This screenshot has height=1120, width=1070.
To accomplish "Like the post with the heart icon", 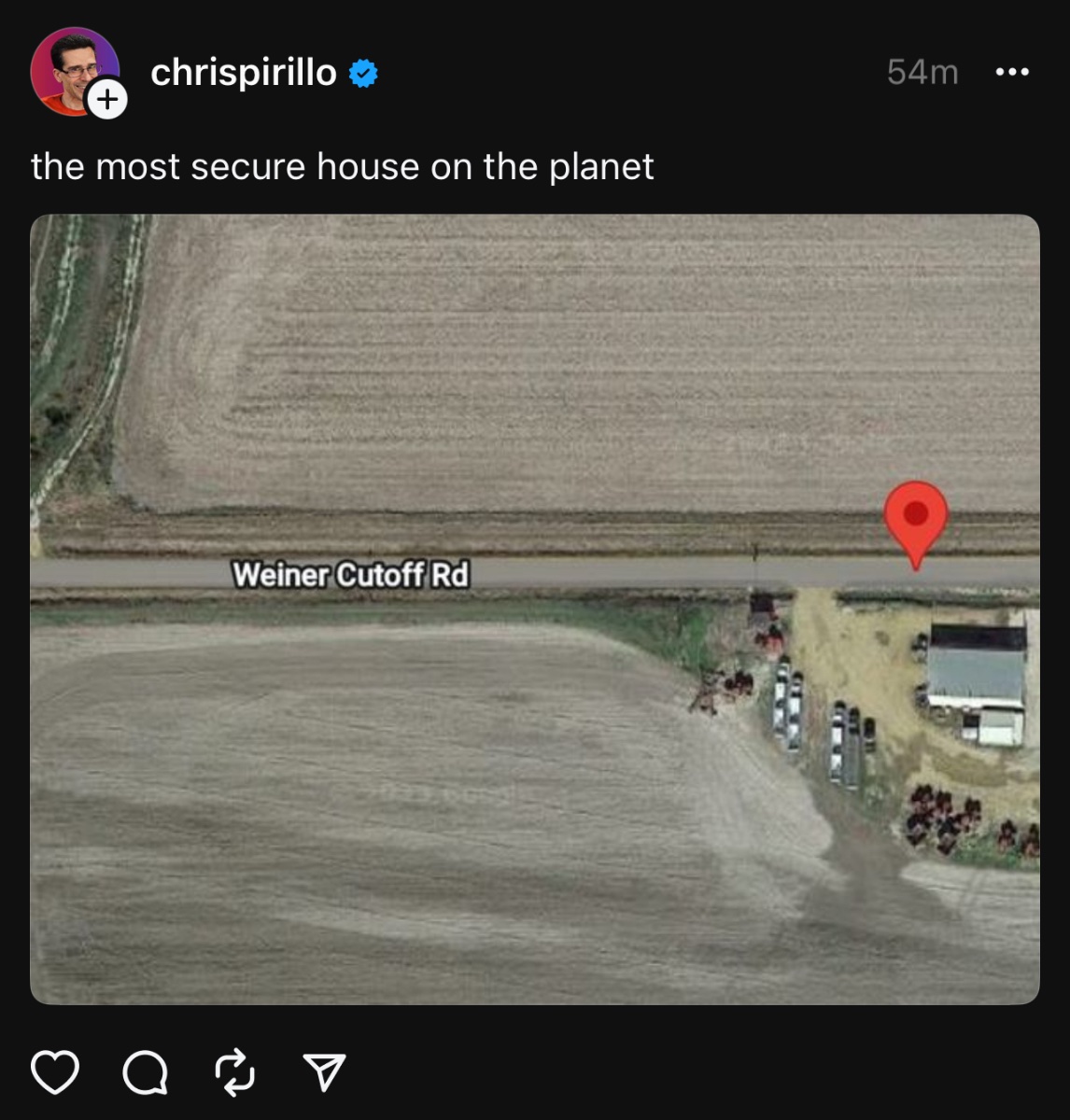I will pos(55,1071).
